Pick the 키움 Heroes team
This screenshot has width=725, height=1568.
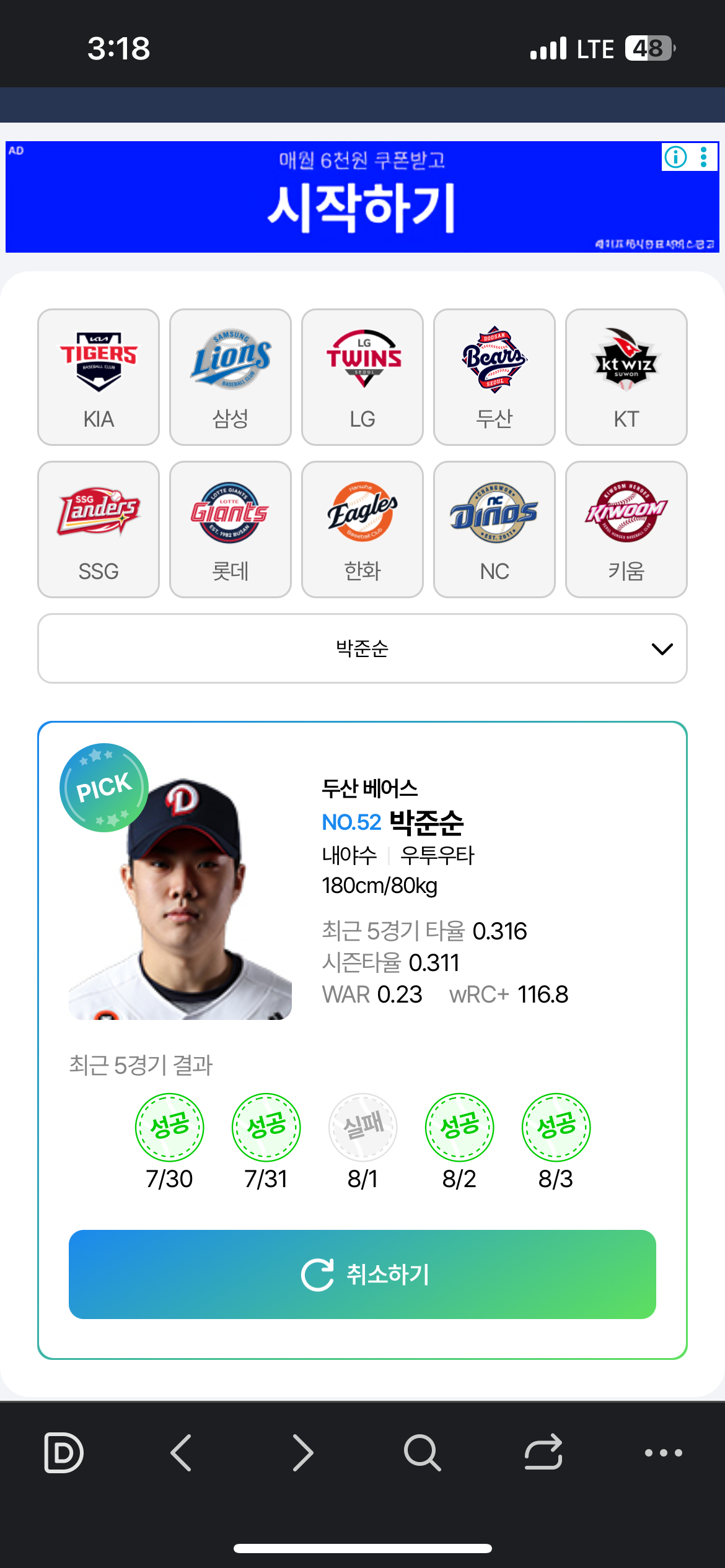tap(626, 529)
